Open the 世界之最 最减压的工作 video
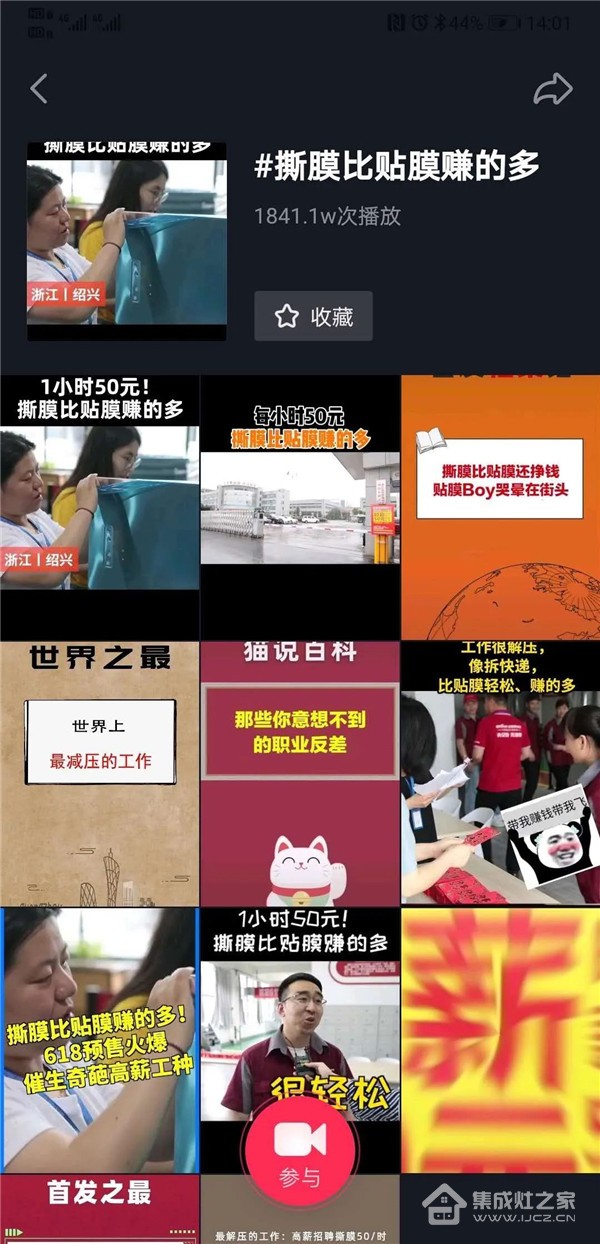The image size is (600, 1244). [x=99, y=773]
